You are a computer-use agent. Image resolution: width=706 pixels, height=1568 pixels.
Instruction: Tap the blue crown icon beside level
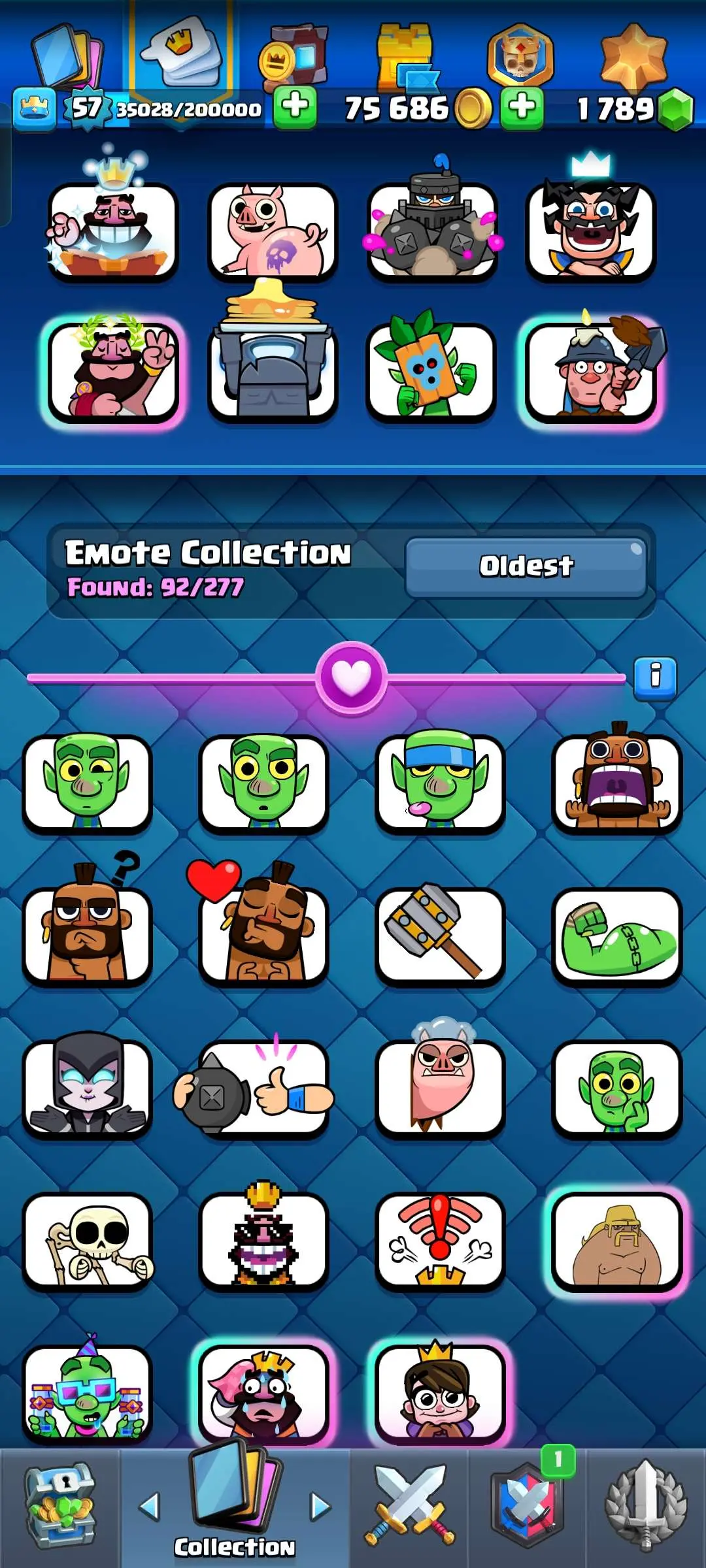pos(34,108)
